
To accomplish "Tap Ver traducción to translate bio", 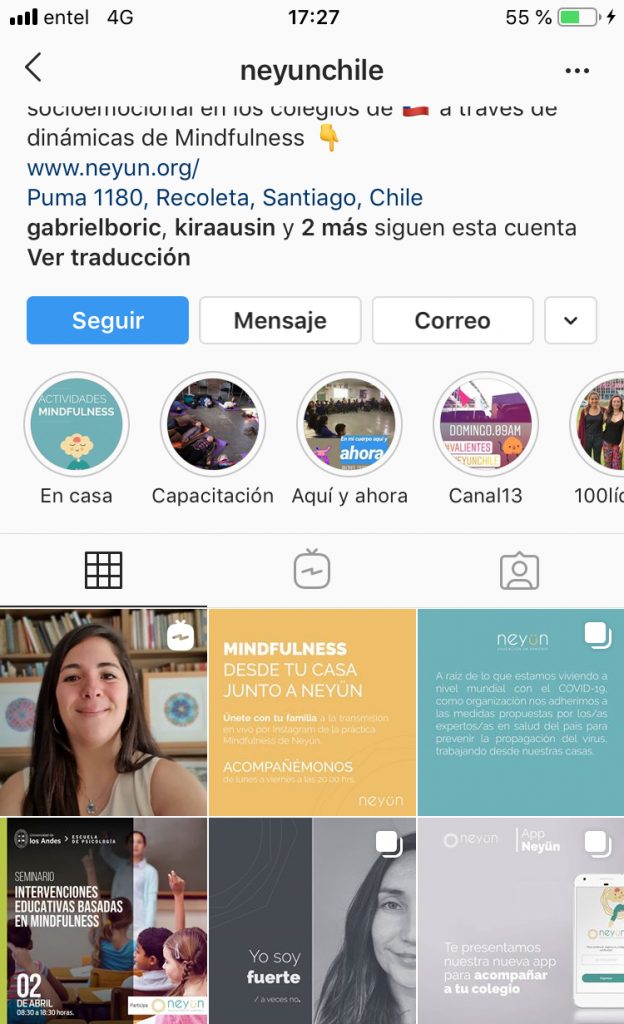I will pyautogui.click(x=108, y=257).
